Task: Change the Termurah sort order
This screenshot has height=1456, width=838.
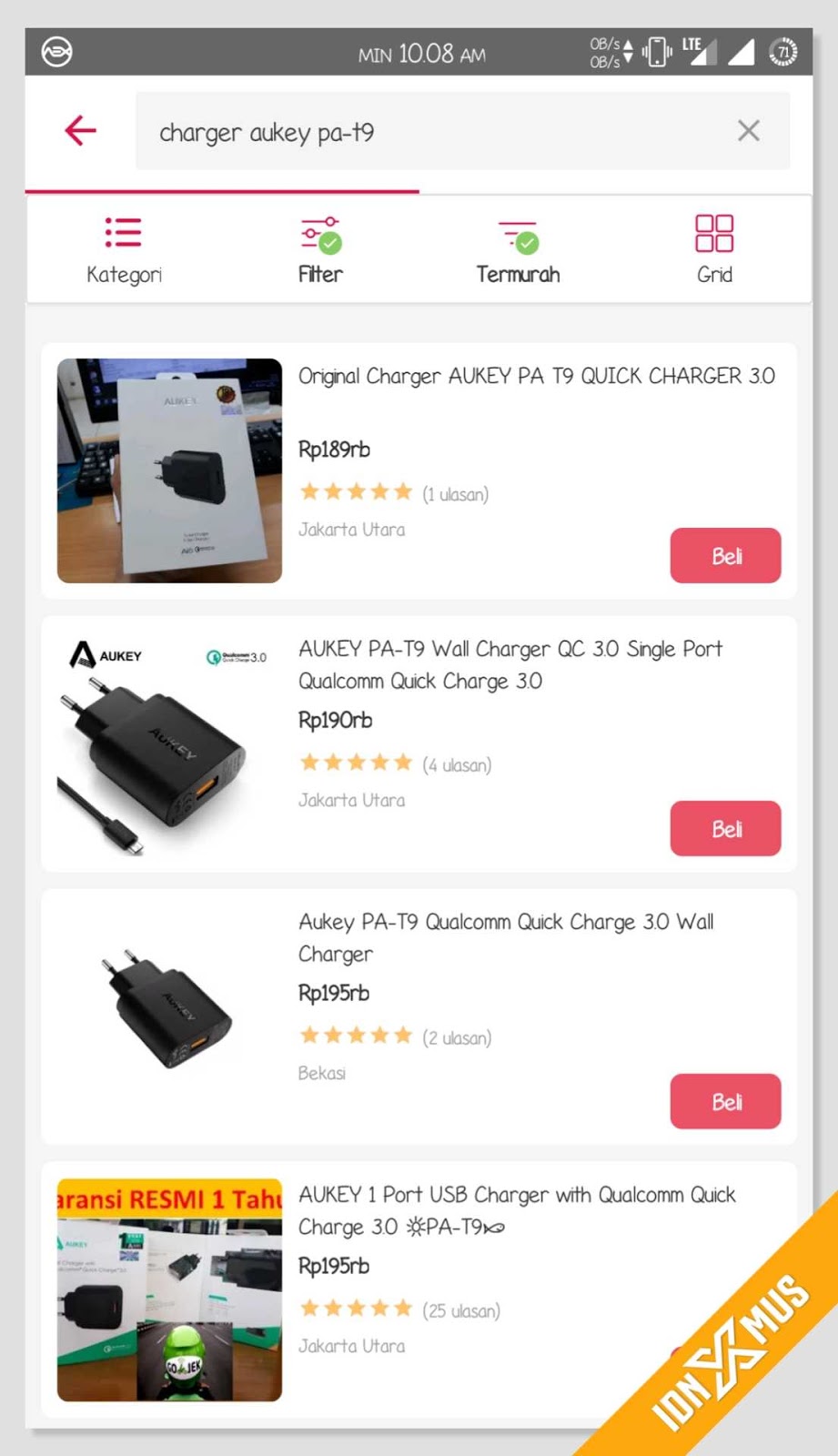Action: coord(518,248)
